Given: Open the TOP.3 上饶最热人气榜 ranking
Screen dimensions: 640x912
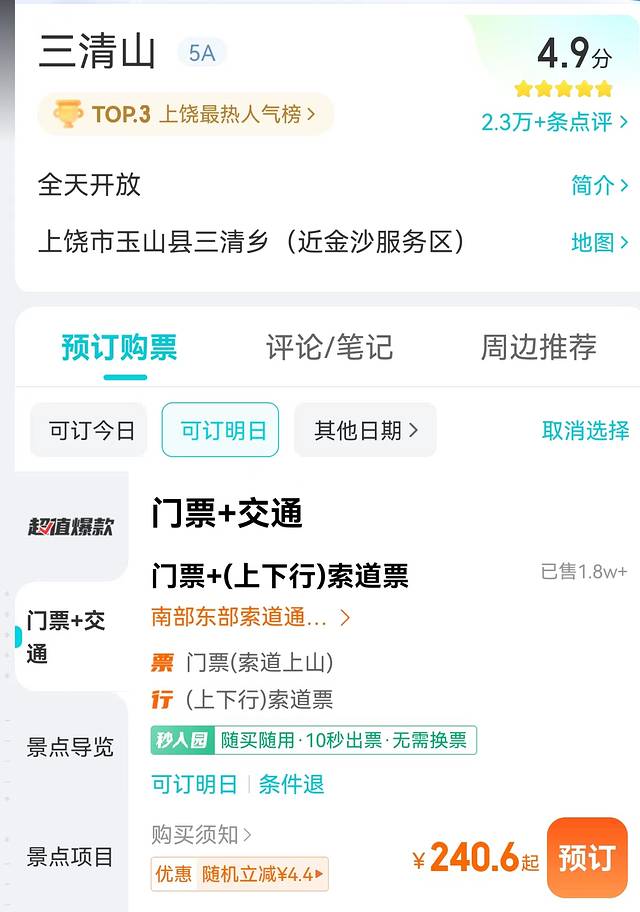Looking at the screenshot, I should 186,114.
